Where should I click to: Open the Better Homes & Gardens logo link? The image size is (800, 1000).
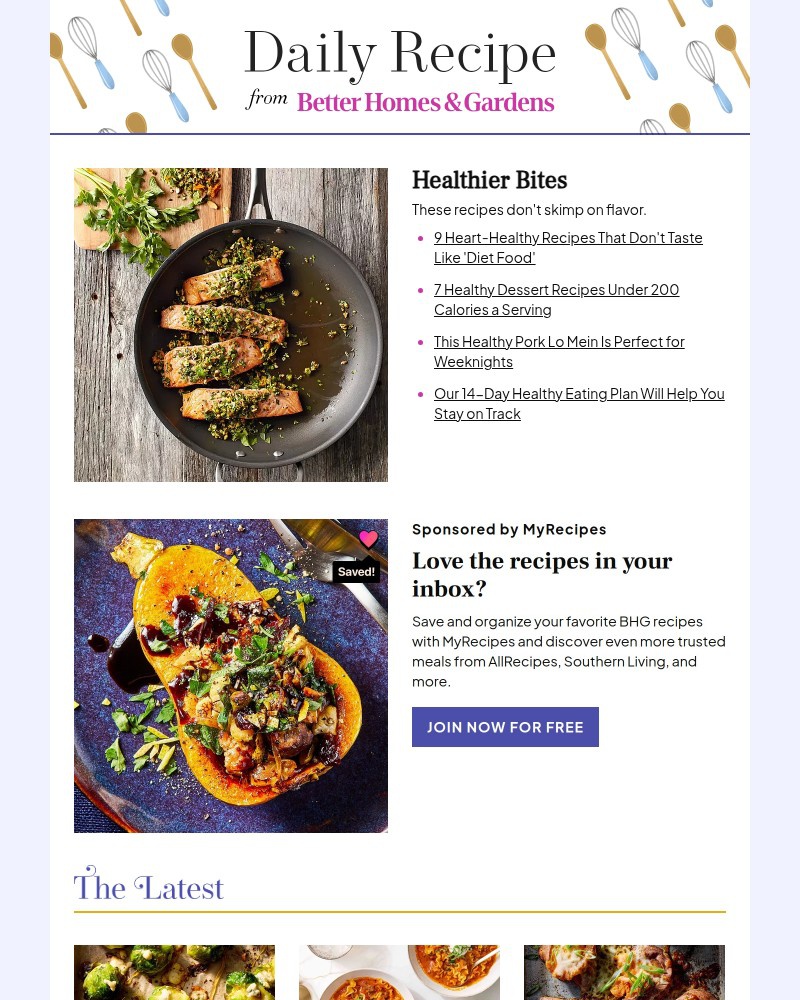click(425, 102)
